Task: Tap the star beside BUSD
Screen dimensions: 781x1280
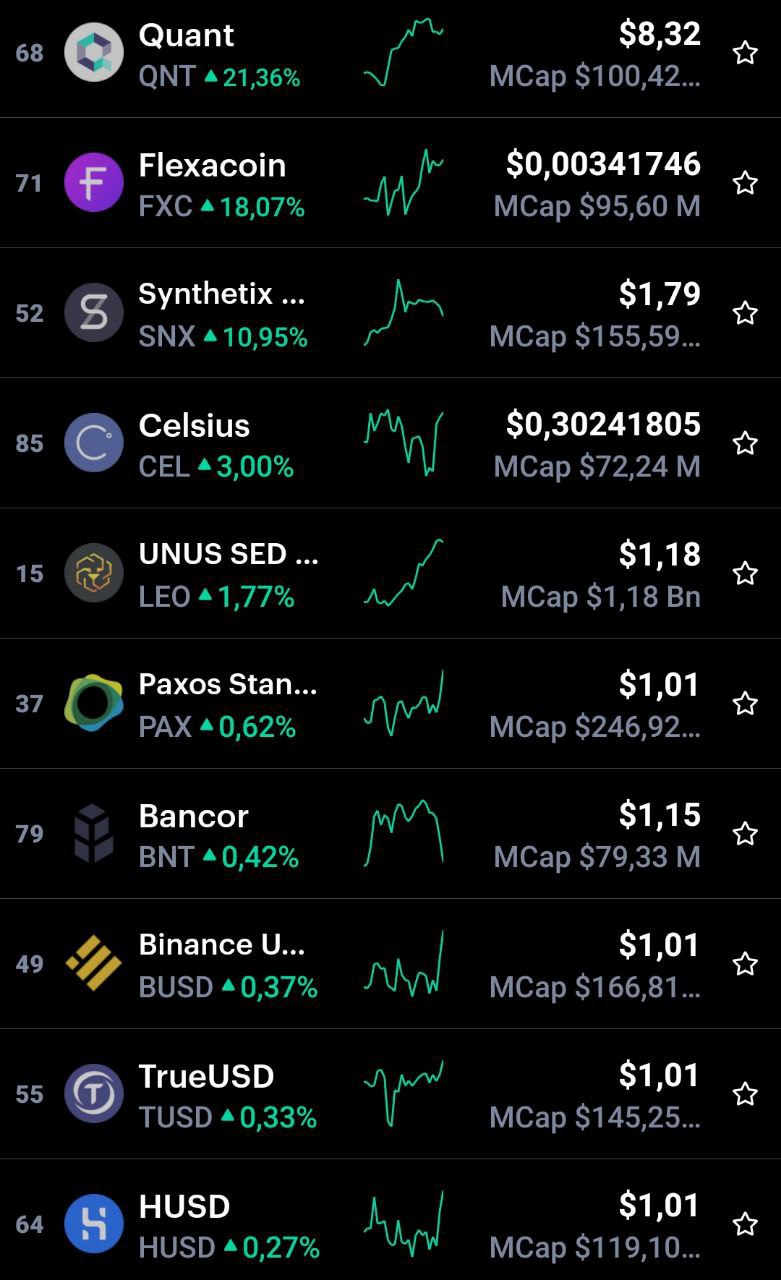Action: [745, 964]
